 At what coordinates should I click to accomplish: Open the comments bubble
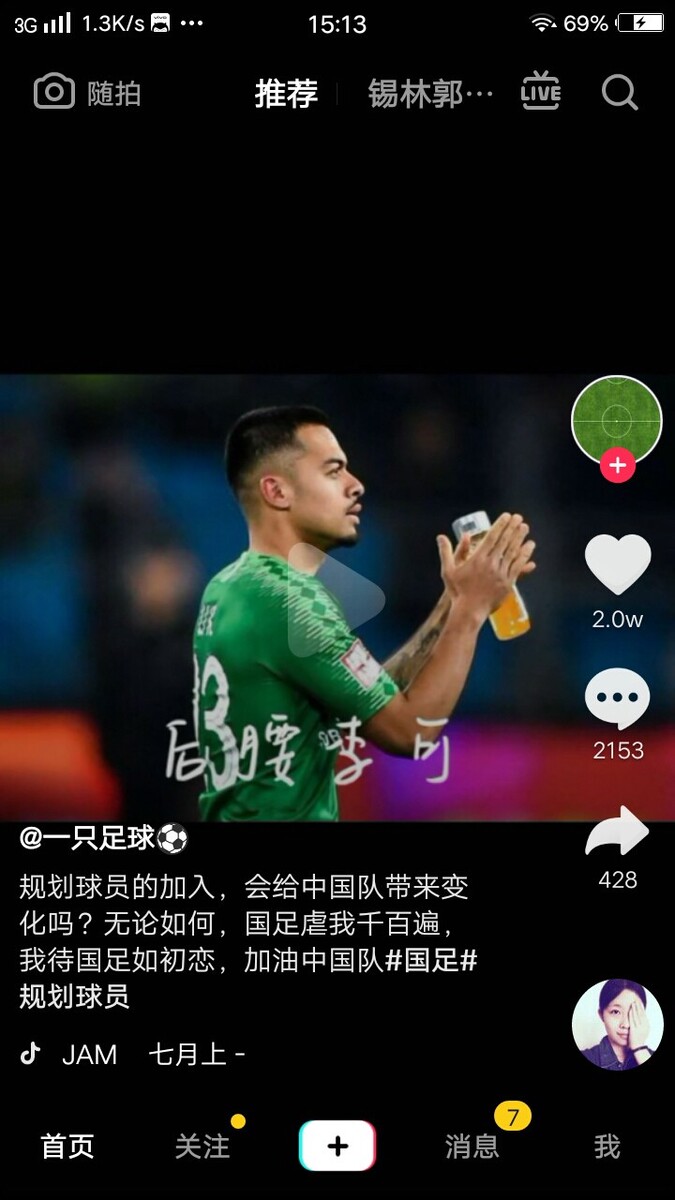[617, 698]
